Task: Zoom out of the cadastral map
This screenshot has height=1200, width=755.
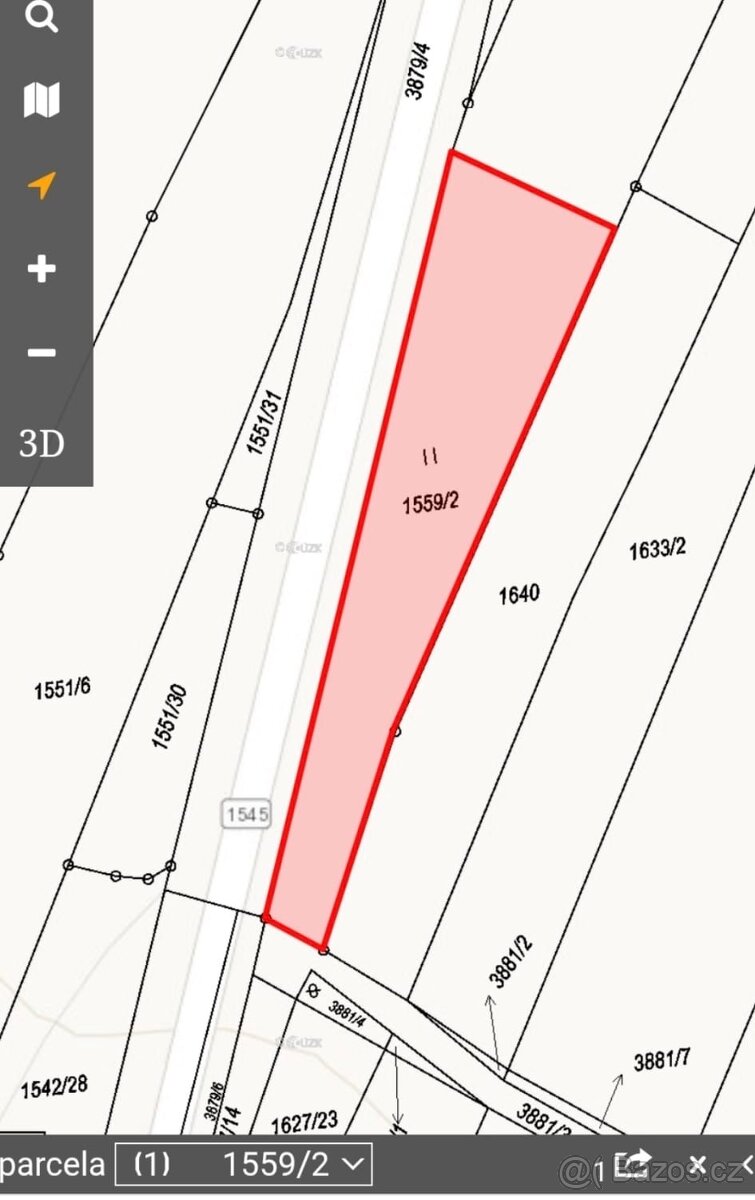Action: coord(41,353)
